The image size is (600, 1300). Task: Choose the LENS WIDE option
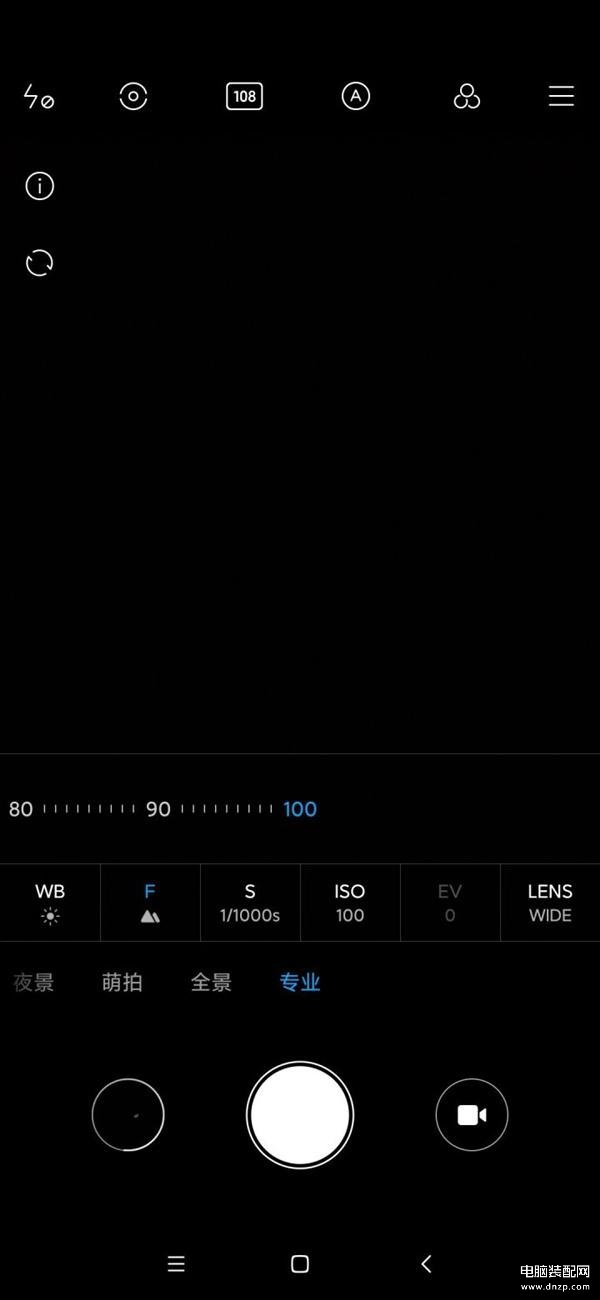tap(550, 903)
